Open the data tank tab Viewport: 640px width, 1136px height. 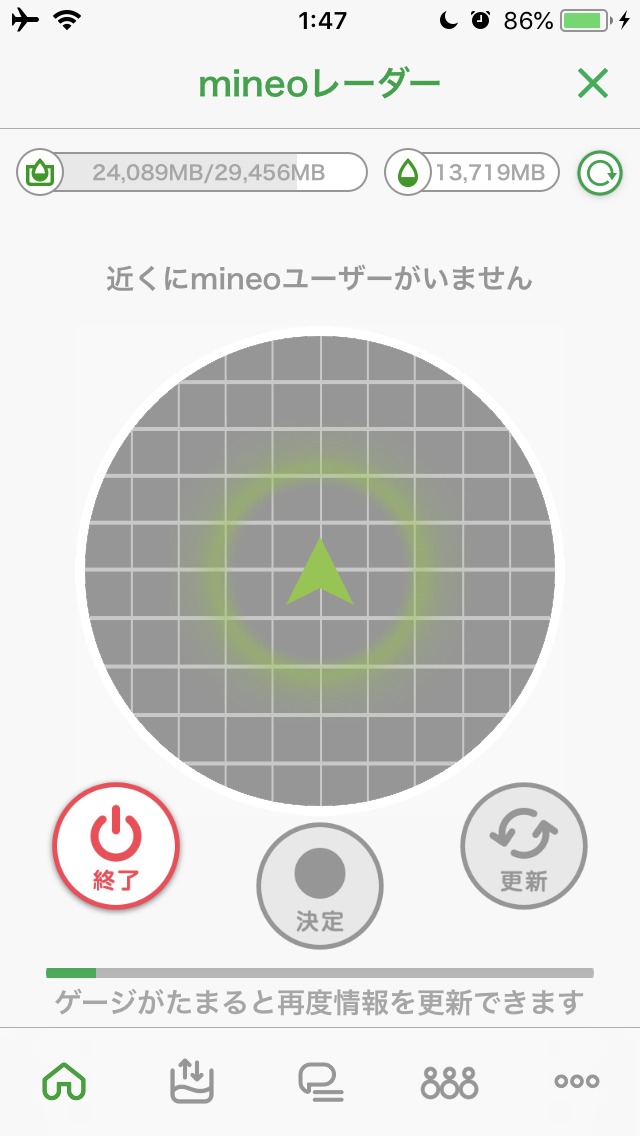coord(192,1081)
